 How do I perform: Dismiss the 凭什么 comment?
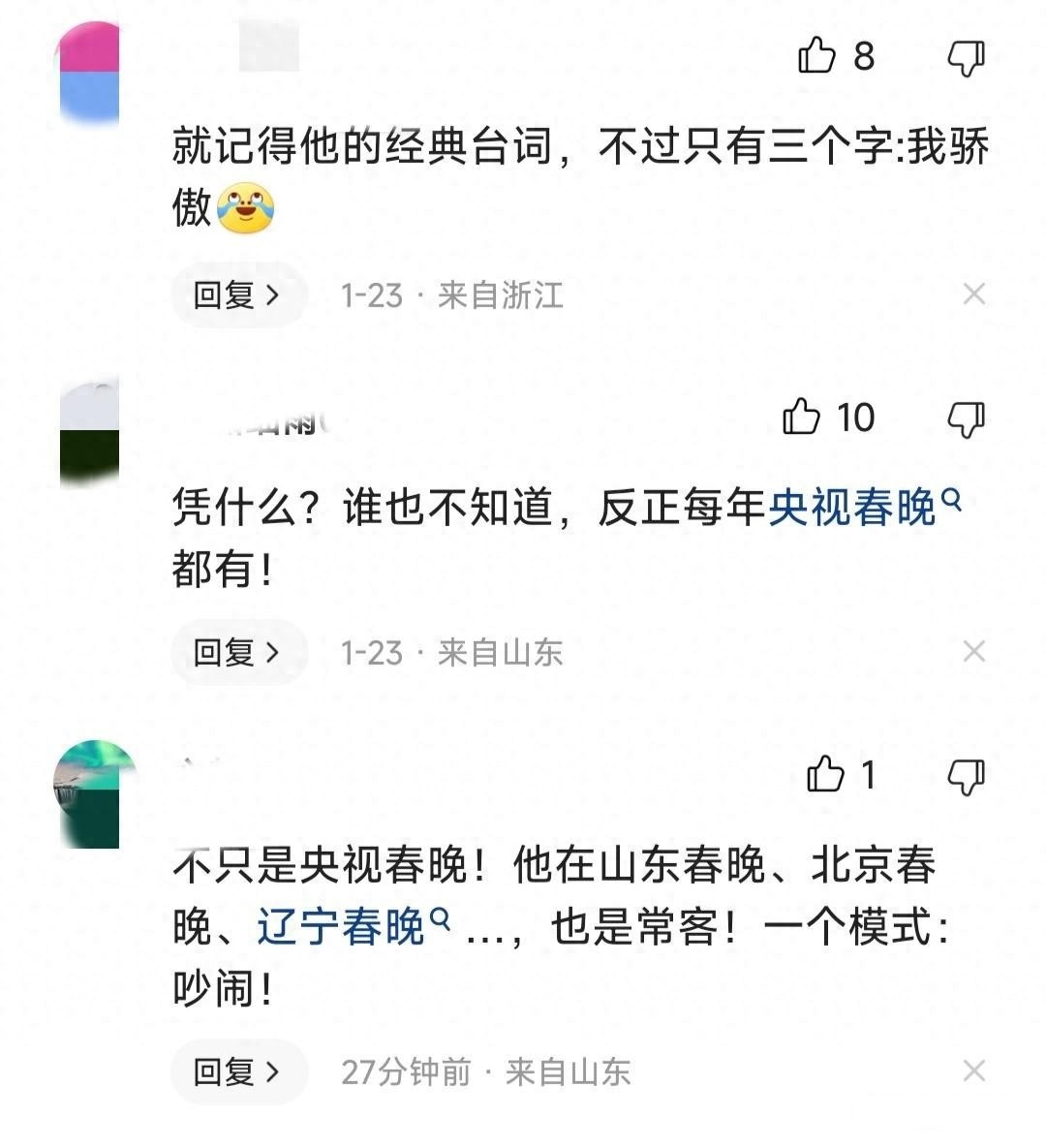coord(973,652)
